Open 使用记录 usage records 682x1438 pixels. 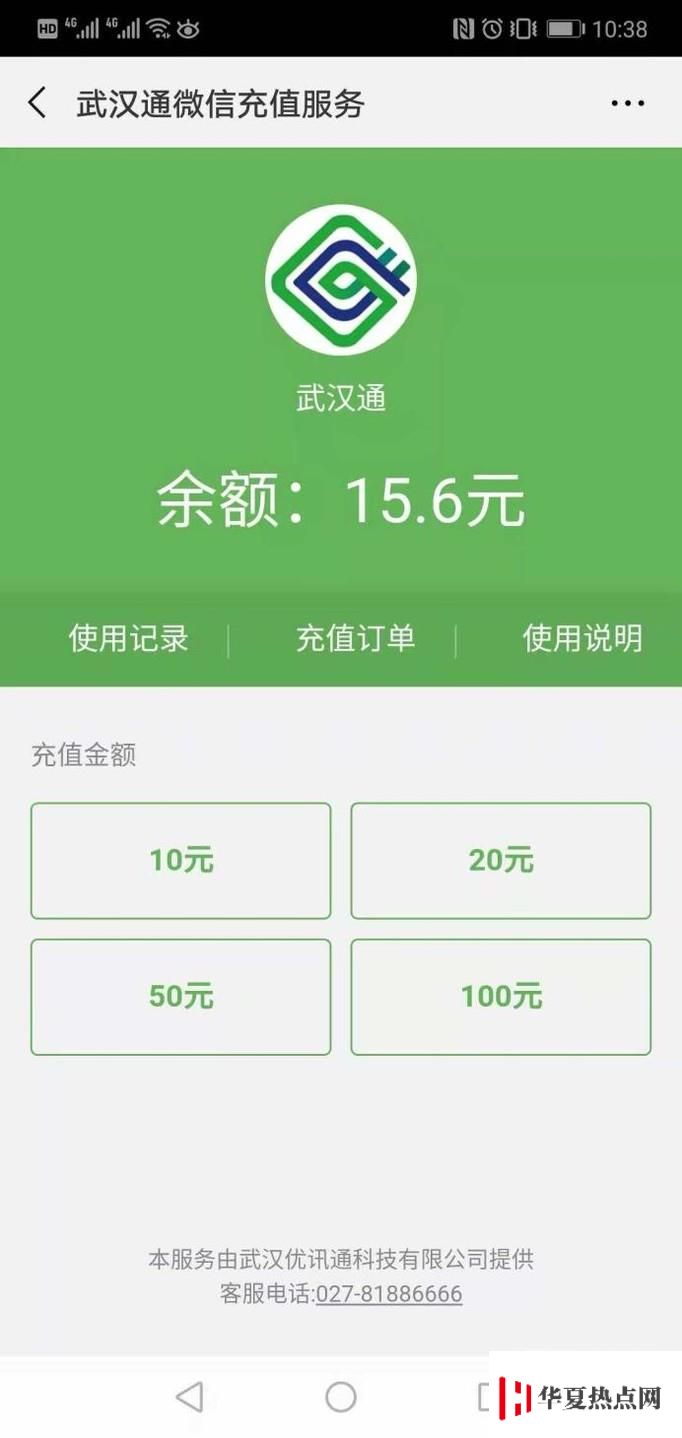[x=128, y=638]
